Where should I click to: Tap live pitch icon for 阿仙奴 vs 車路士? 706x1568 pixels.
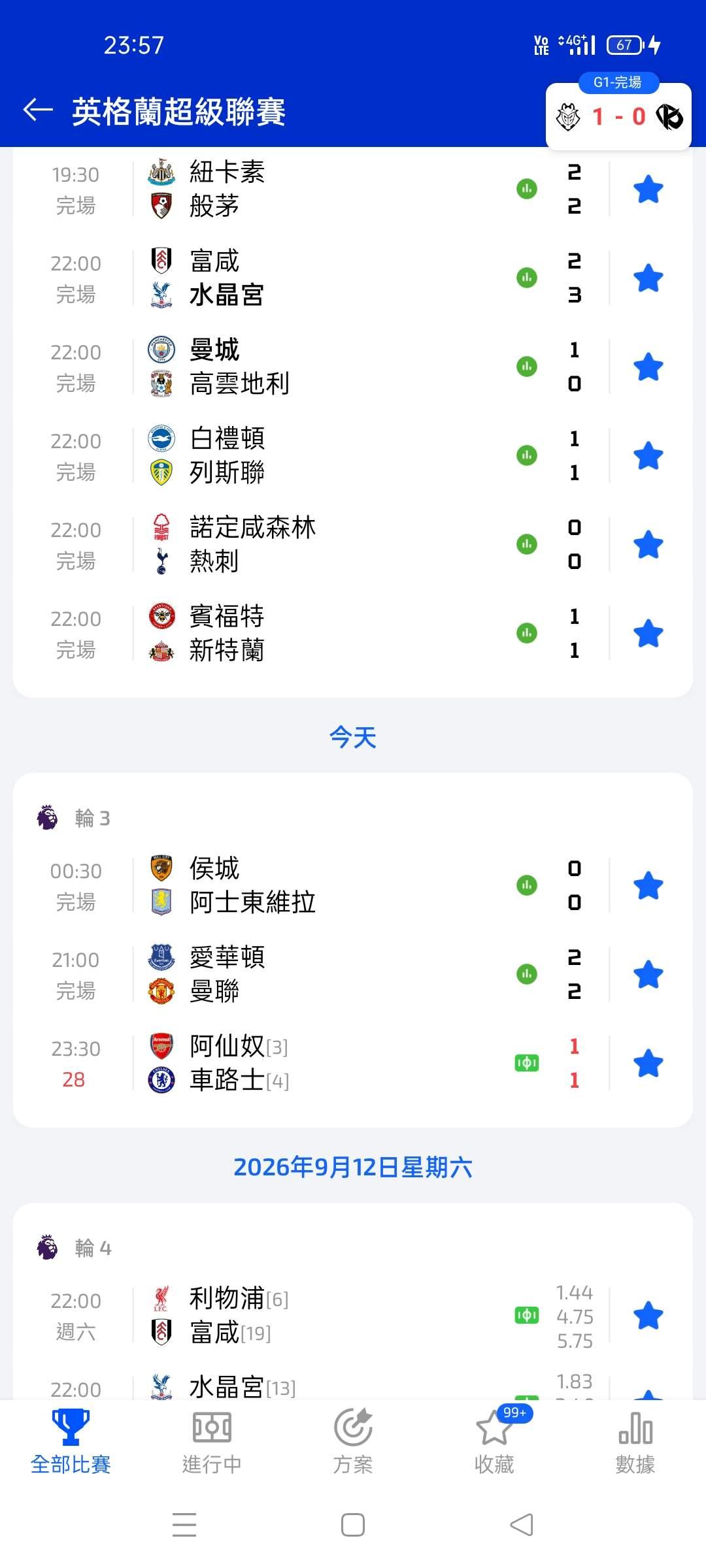pyautogui.click(x=527, y=1063)
